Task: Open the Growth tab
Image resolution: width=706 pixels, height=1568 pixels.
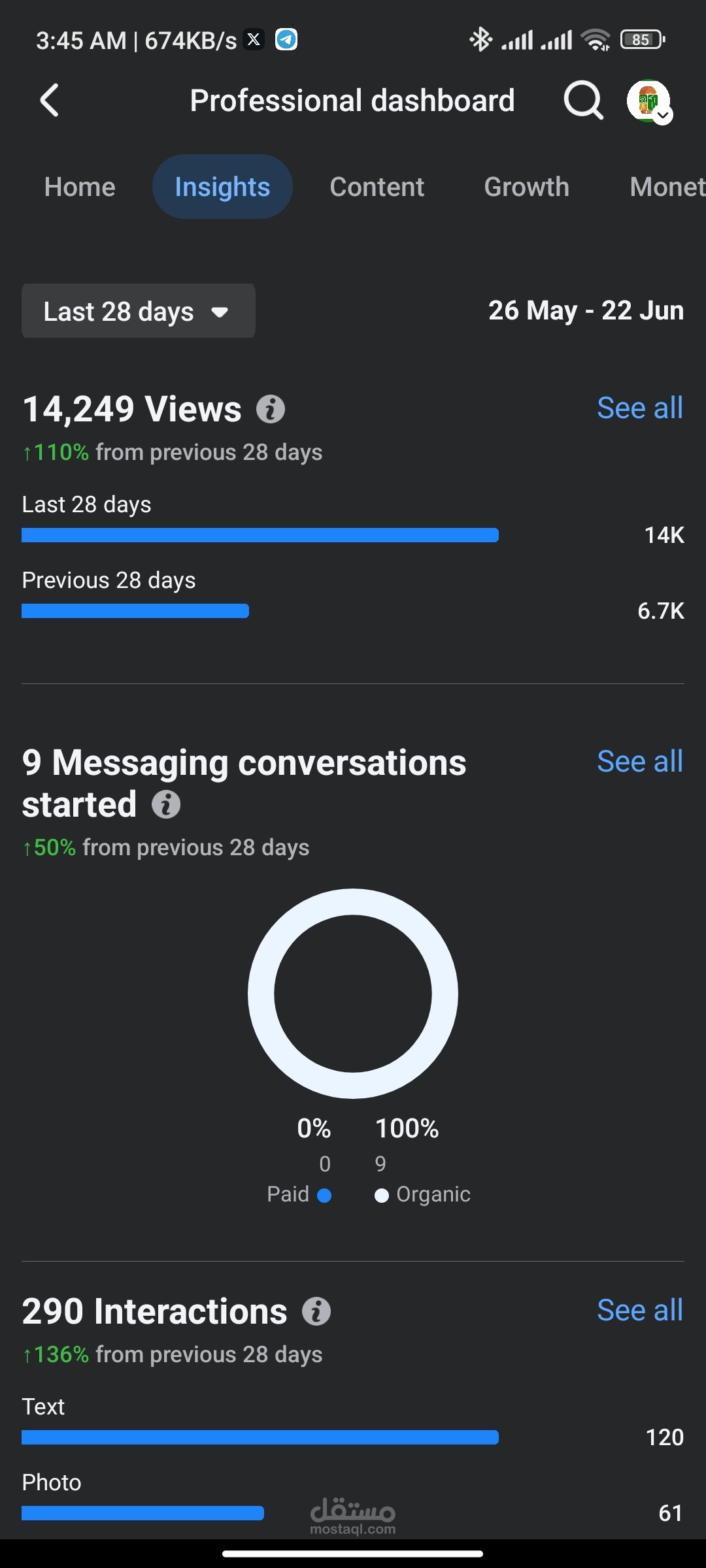Action: pyautogui.click(x=527, y=187)
